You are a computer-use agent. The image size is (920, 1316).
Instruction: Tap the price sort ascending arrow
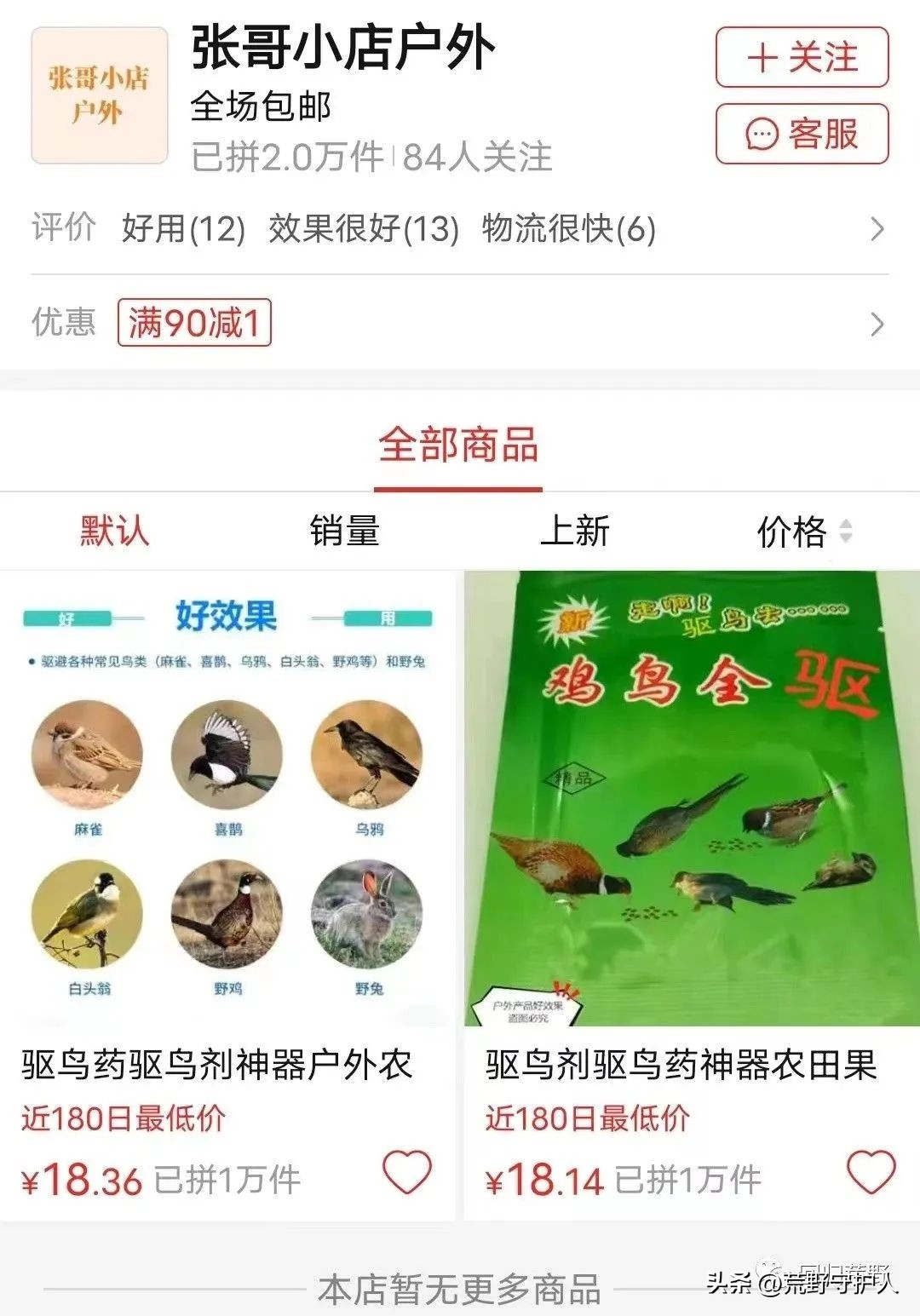click(846, 525)
